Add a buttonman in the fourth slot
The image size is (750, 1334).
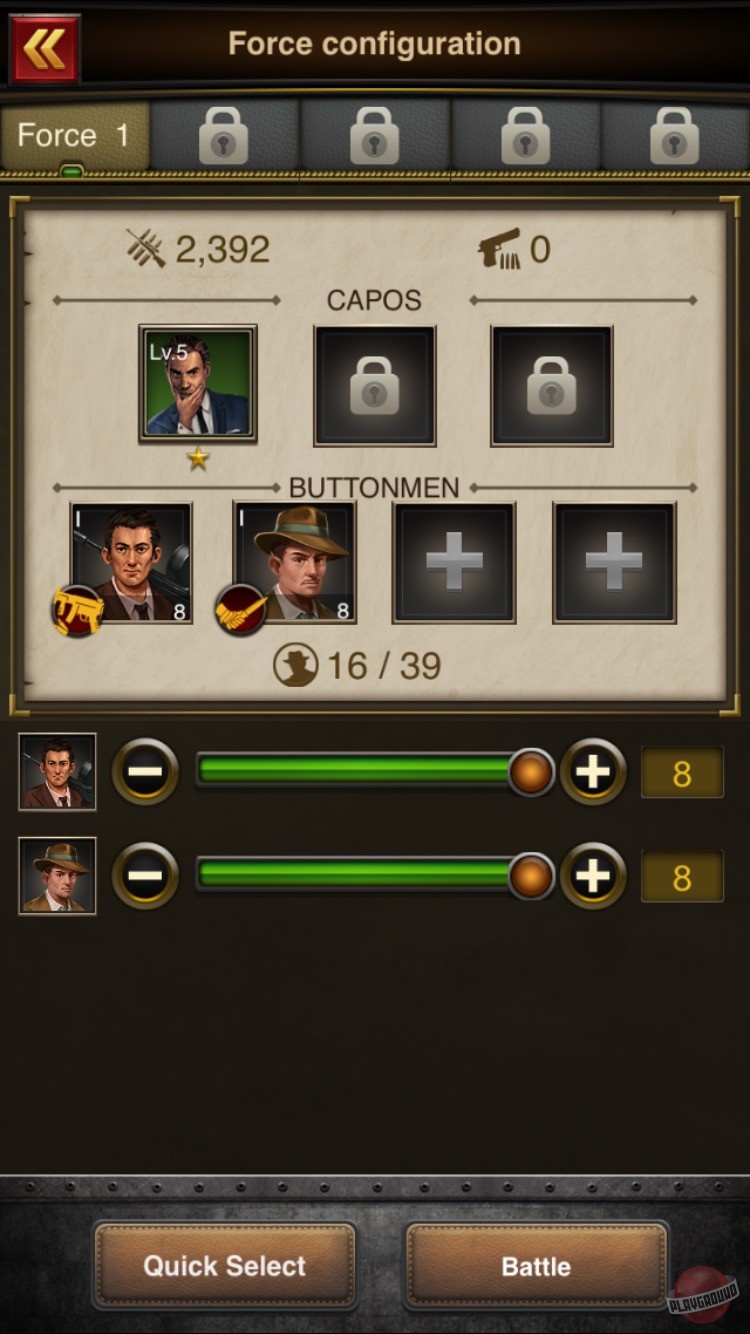point(614,563)
